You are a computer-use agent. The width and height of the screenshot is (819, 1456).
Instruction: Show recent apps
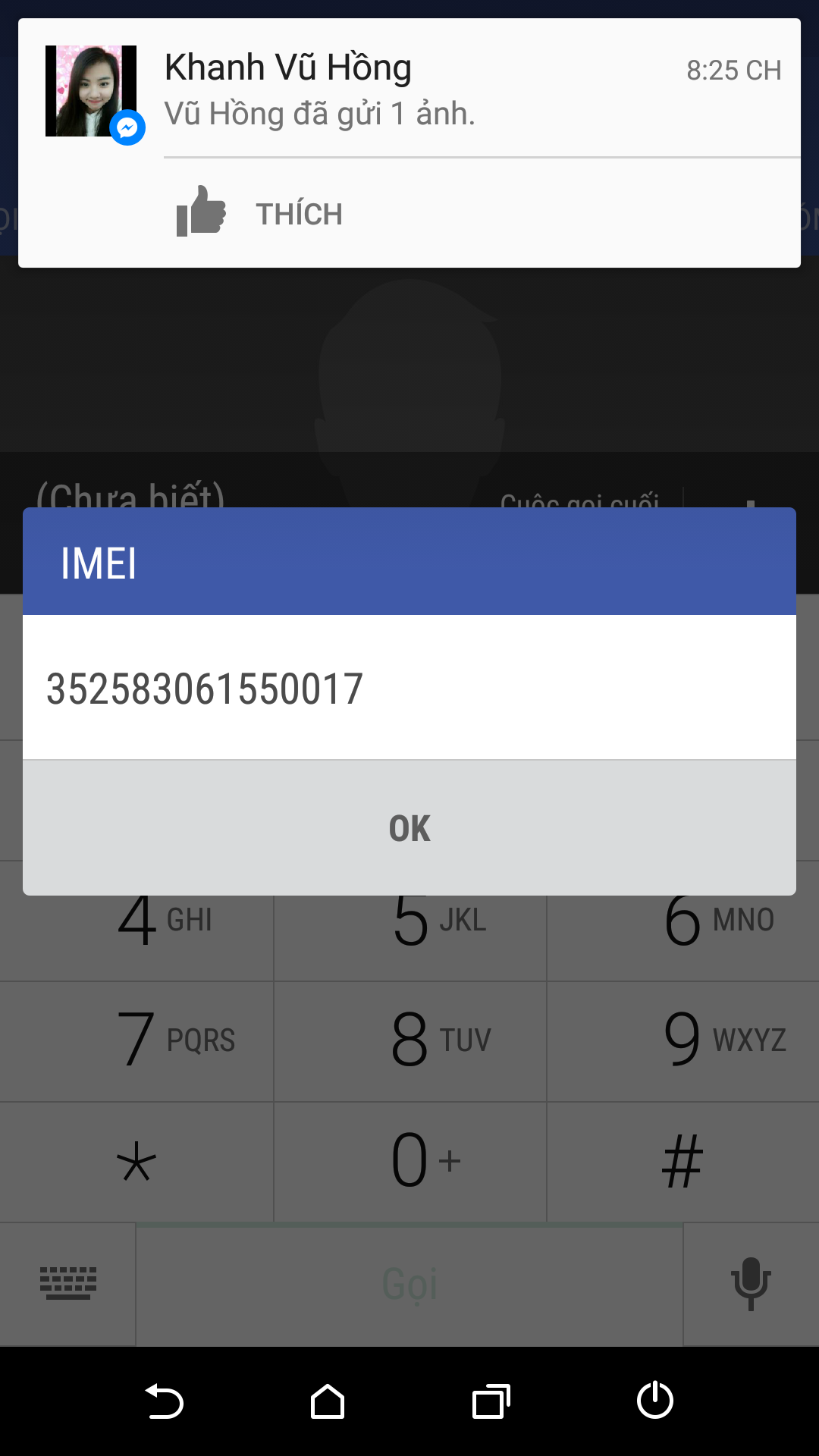(x=491, y=1401)
